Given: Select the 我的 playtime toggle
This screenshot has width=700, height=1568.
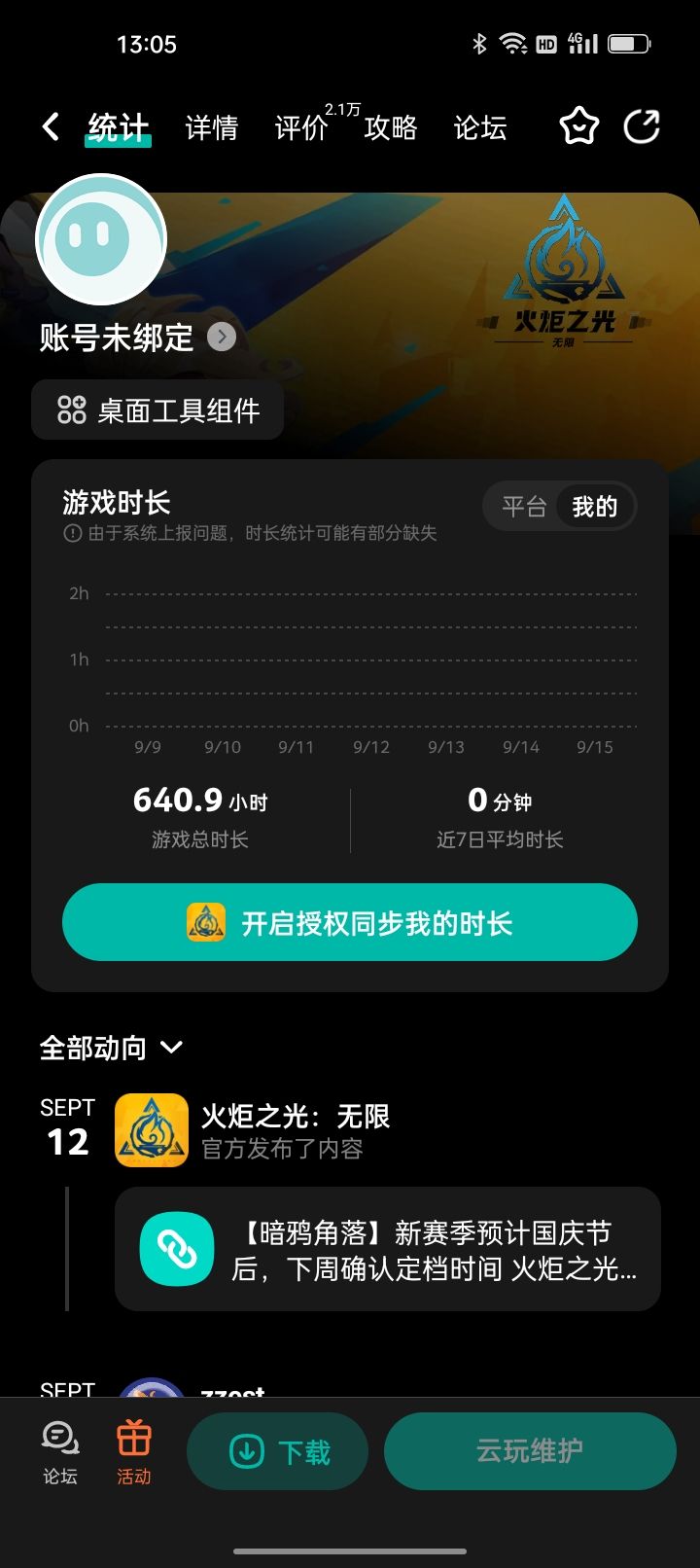Looking at the screenshot, I should pyautogui.click(x=595, y=506).
